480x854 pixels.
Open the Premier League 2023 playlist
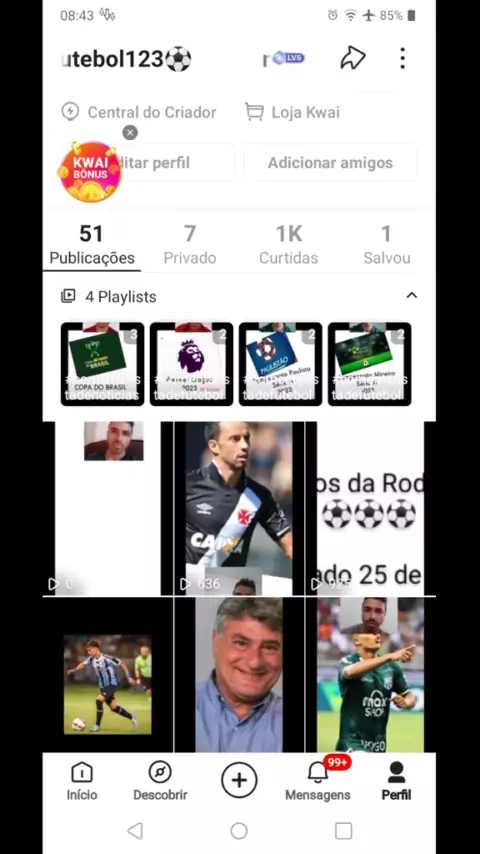[191, 364]
